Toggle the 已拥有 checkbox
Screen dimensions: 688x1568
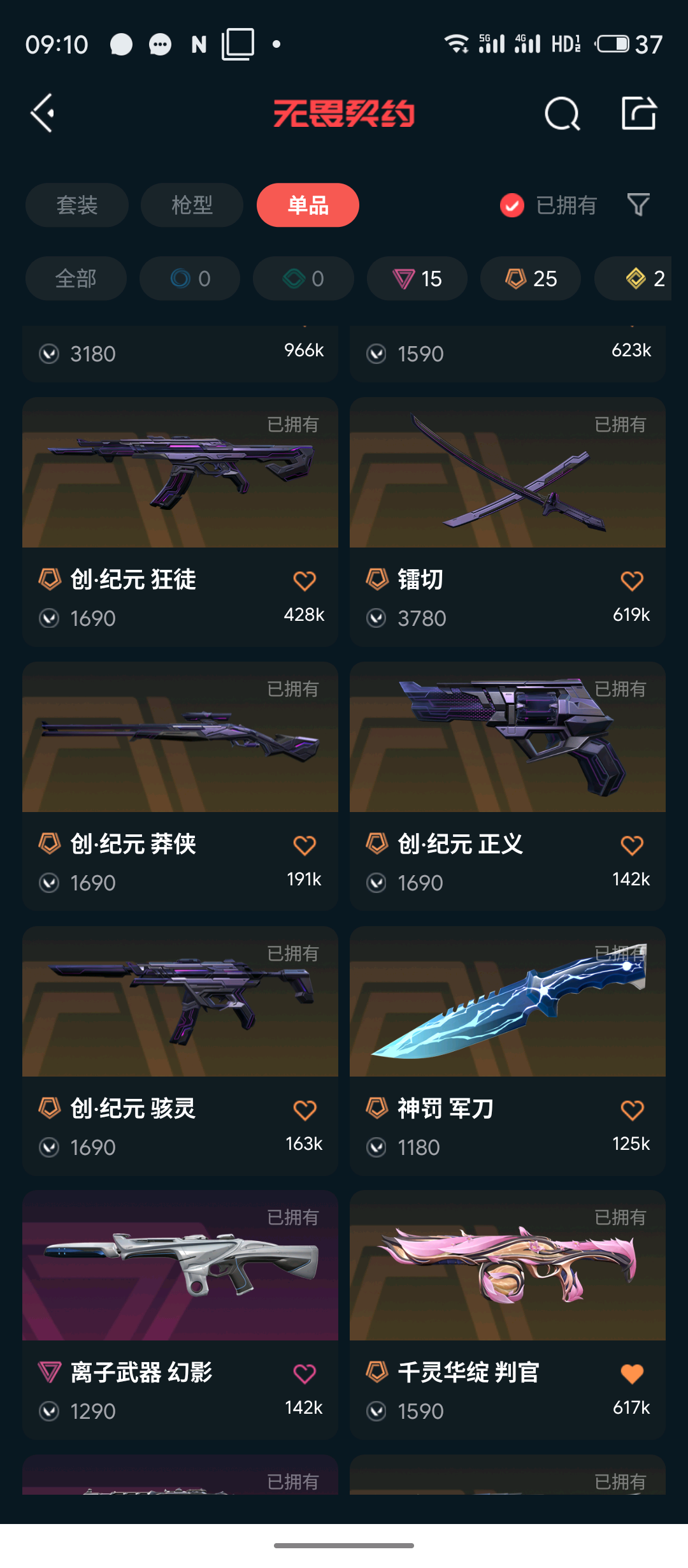pos(512,205)
